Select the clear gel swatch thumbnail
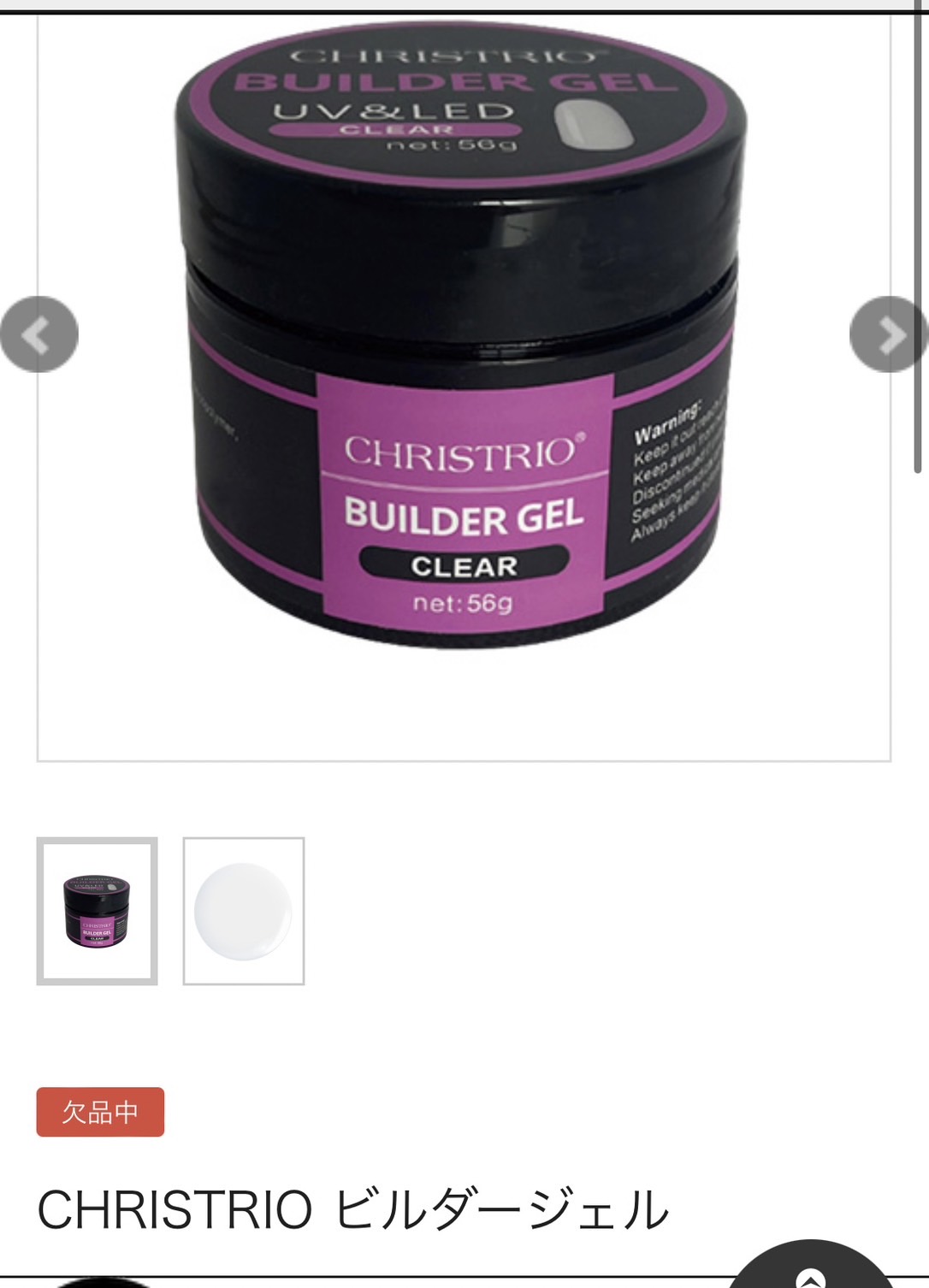This screenshot has width=929, height=1288. point(244,911)
